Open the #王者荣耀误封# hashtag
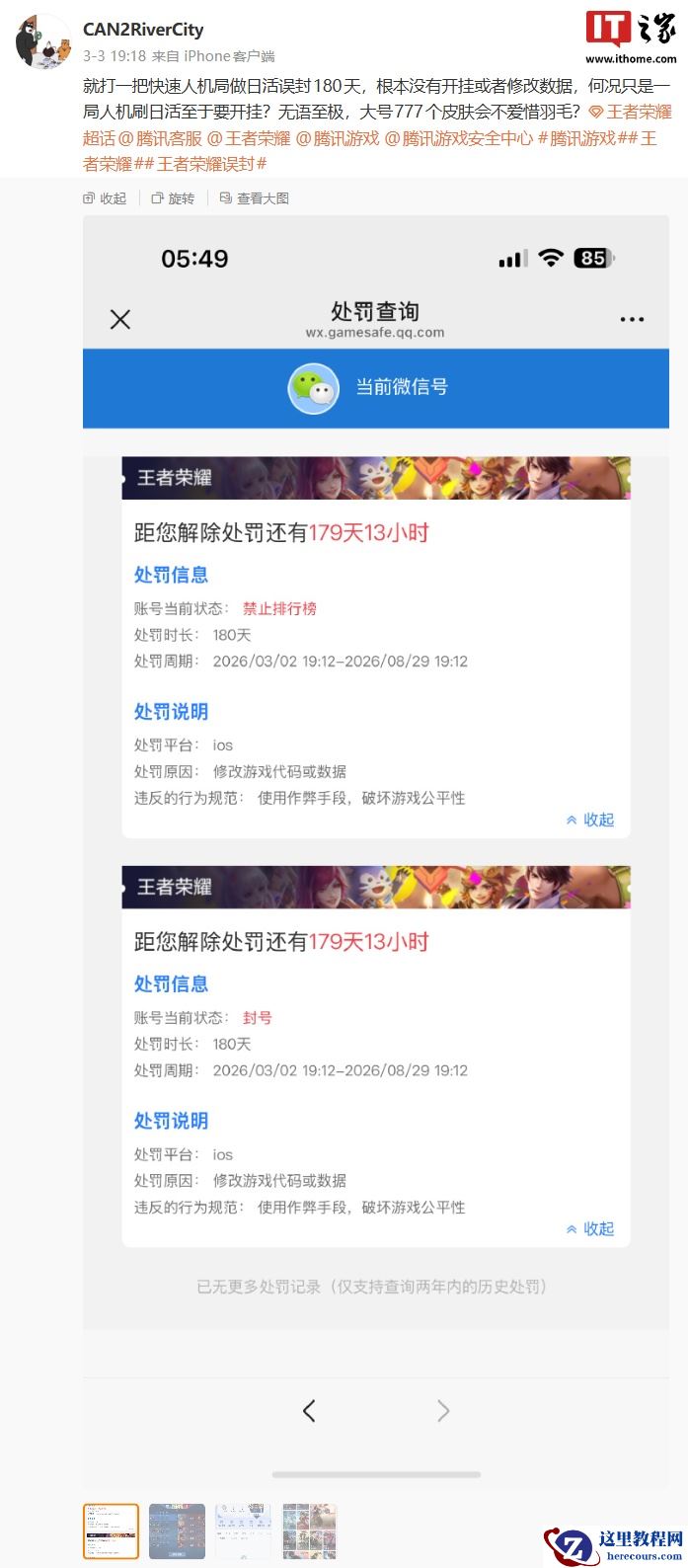 [211, 164]
